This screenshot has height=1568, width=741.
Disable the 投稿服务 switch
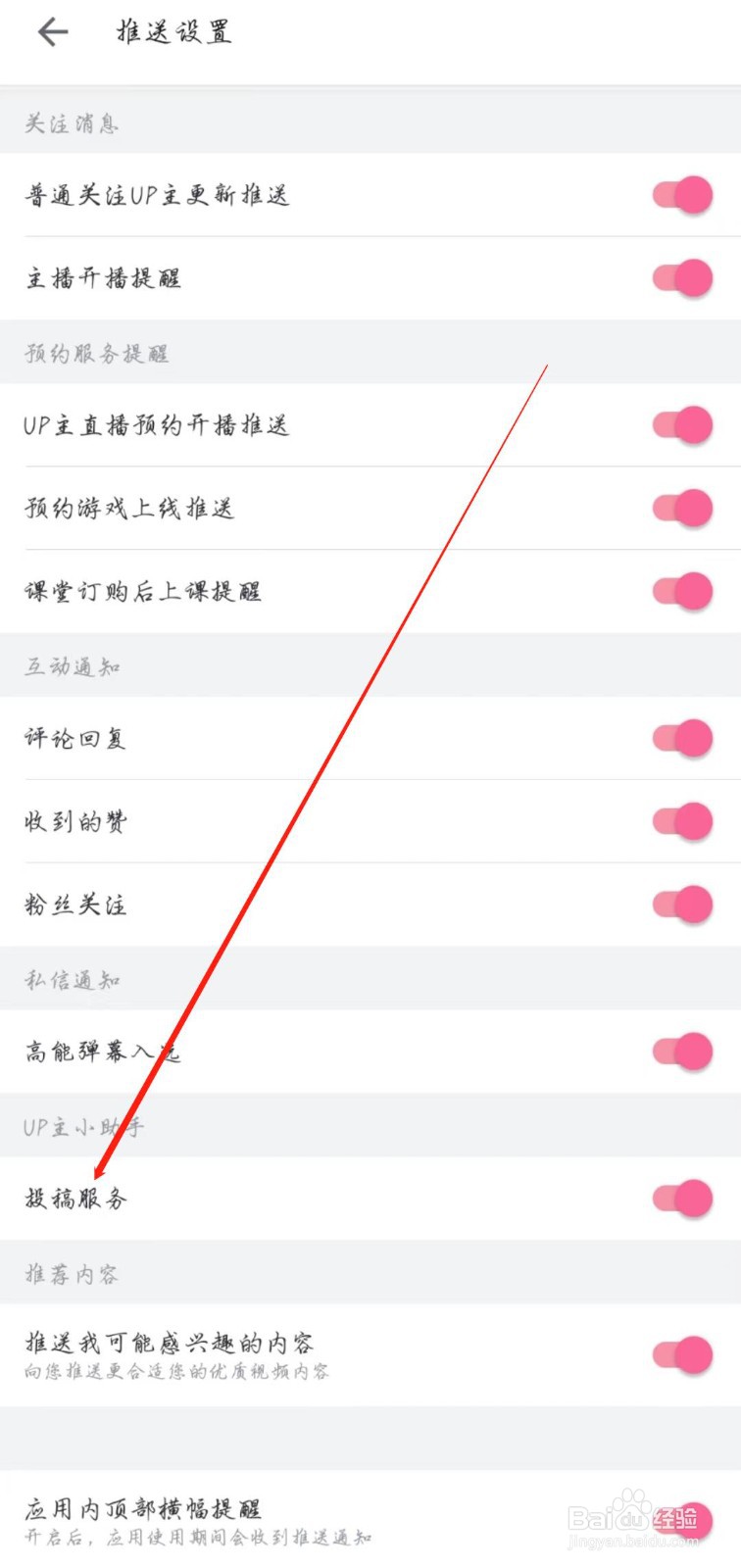pos(683,1198)
